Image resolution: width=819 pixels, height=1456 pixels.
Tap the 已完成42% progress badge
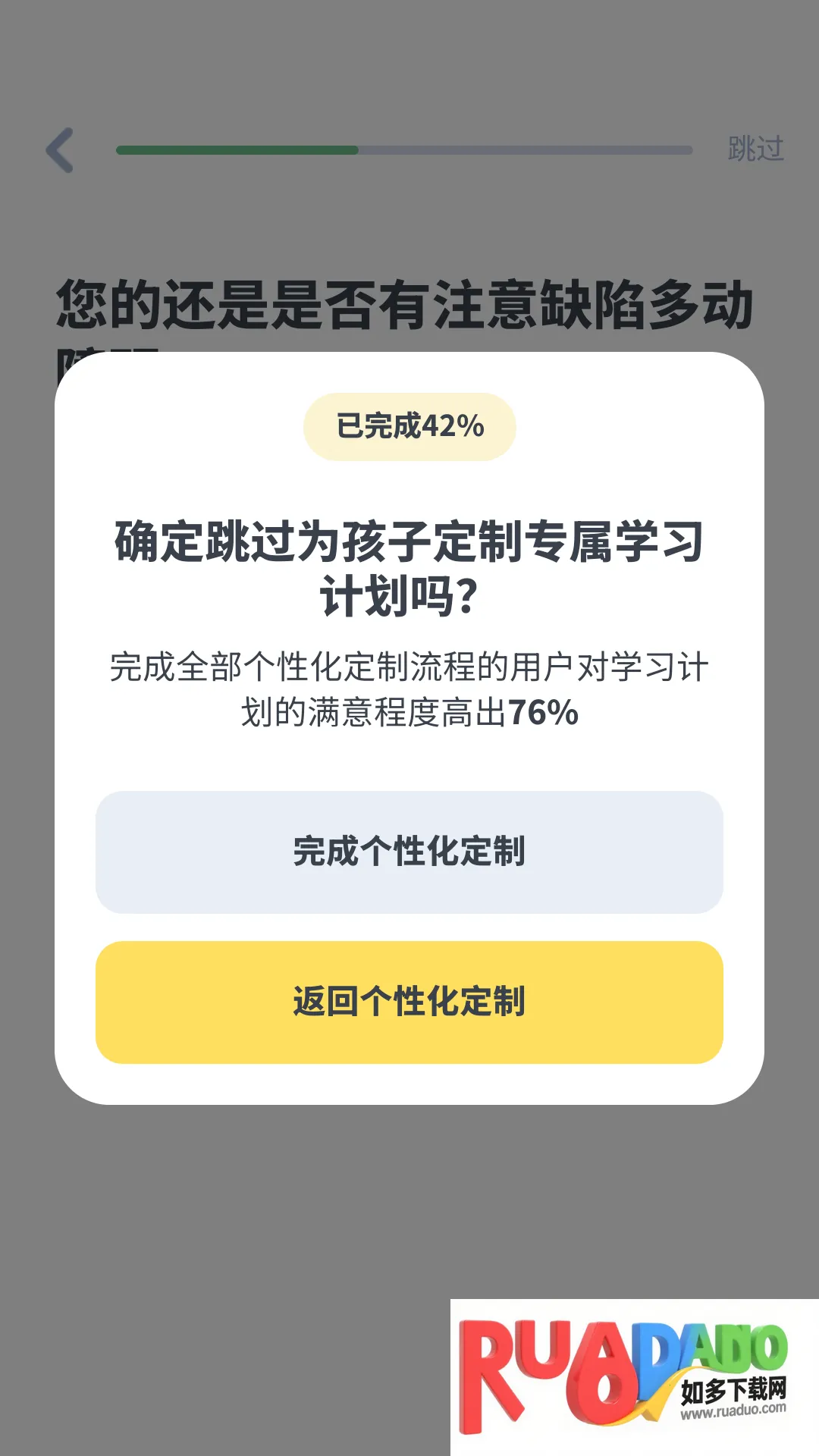[x=409, y=426]
